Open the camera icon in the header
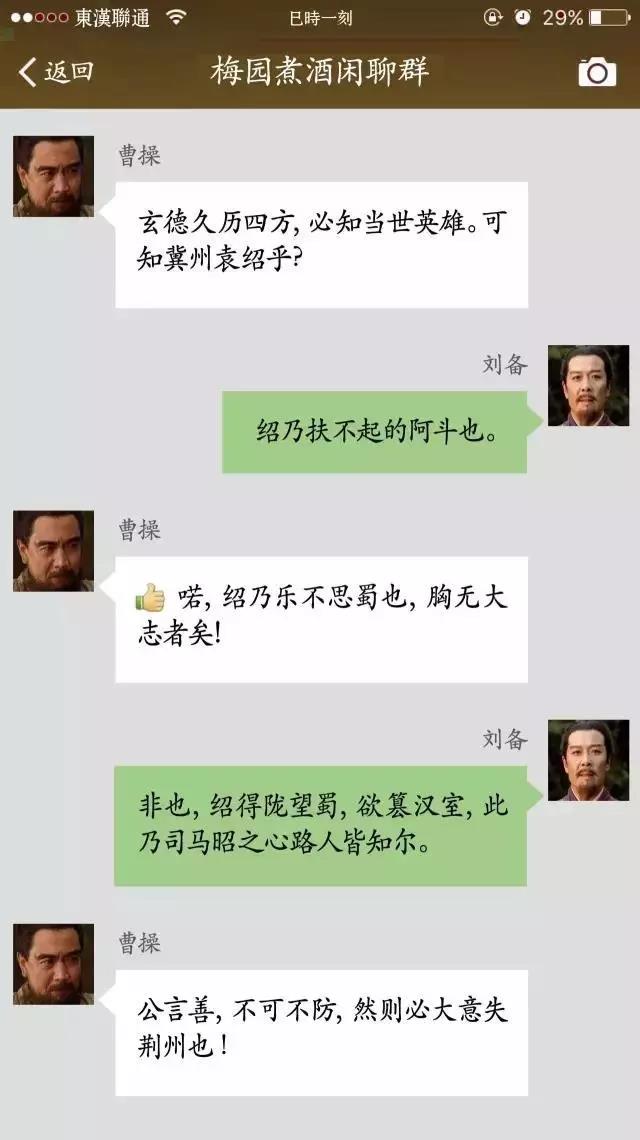The height and width of the screenshot is (1140, 640). [597, 72]
